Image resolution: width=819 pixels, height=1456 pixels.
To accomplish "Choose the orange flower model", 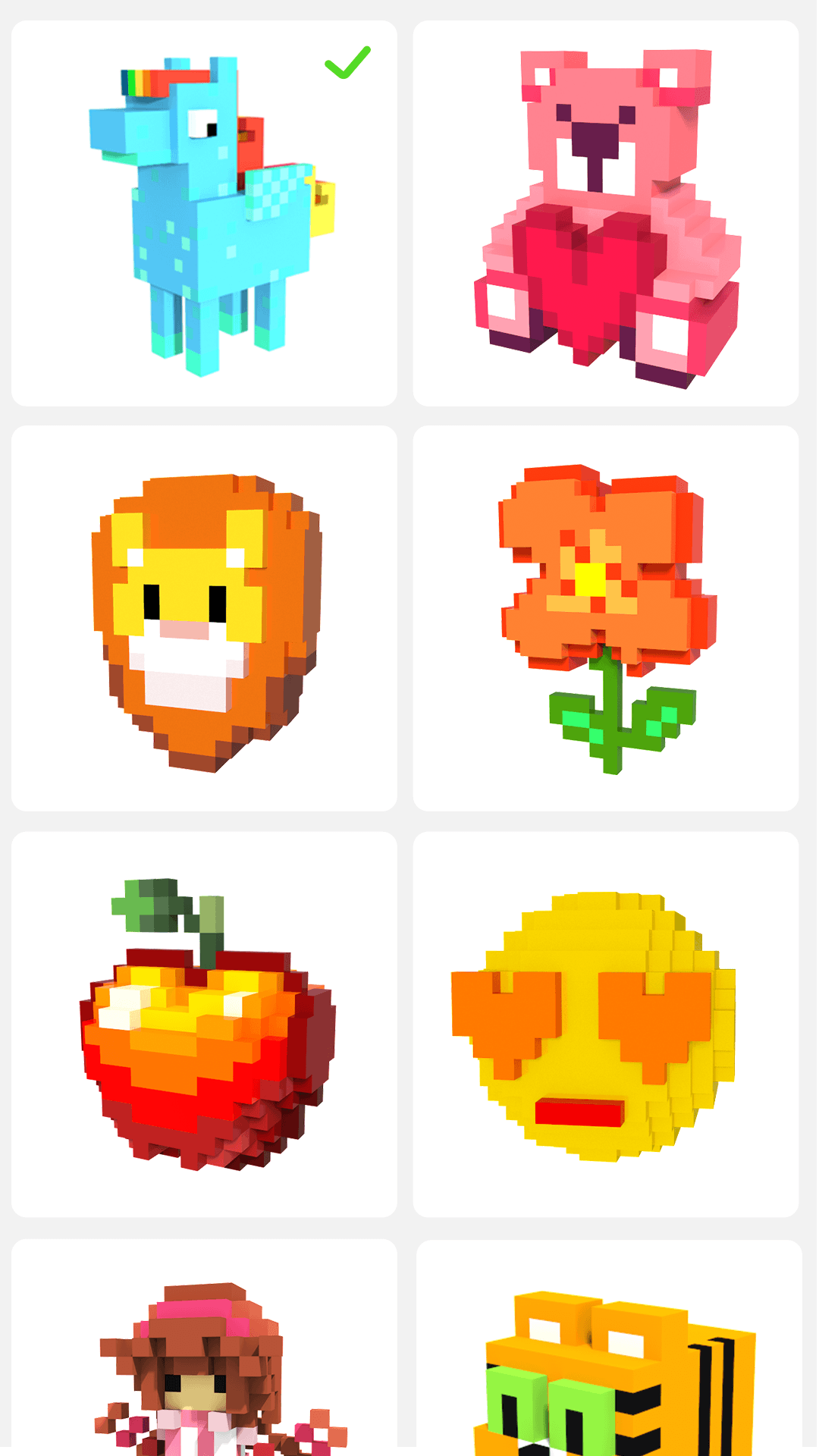I will coord(605,618).
